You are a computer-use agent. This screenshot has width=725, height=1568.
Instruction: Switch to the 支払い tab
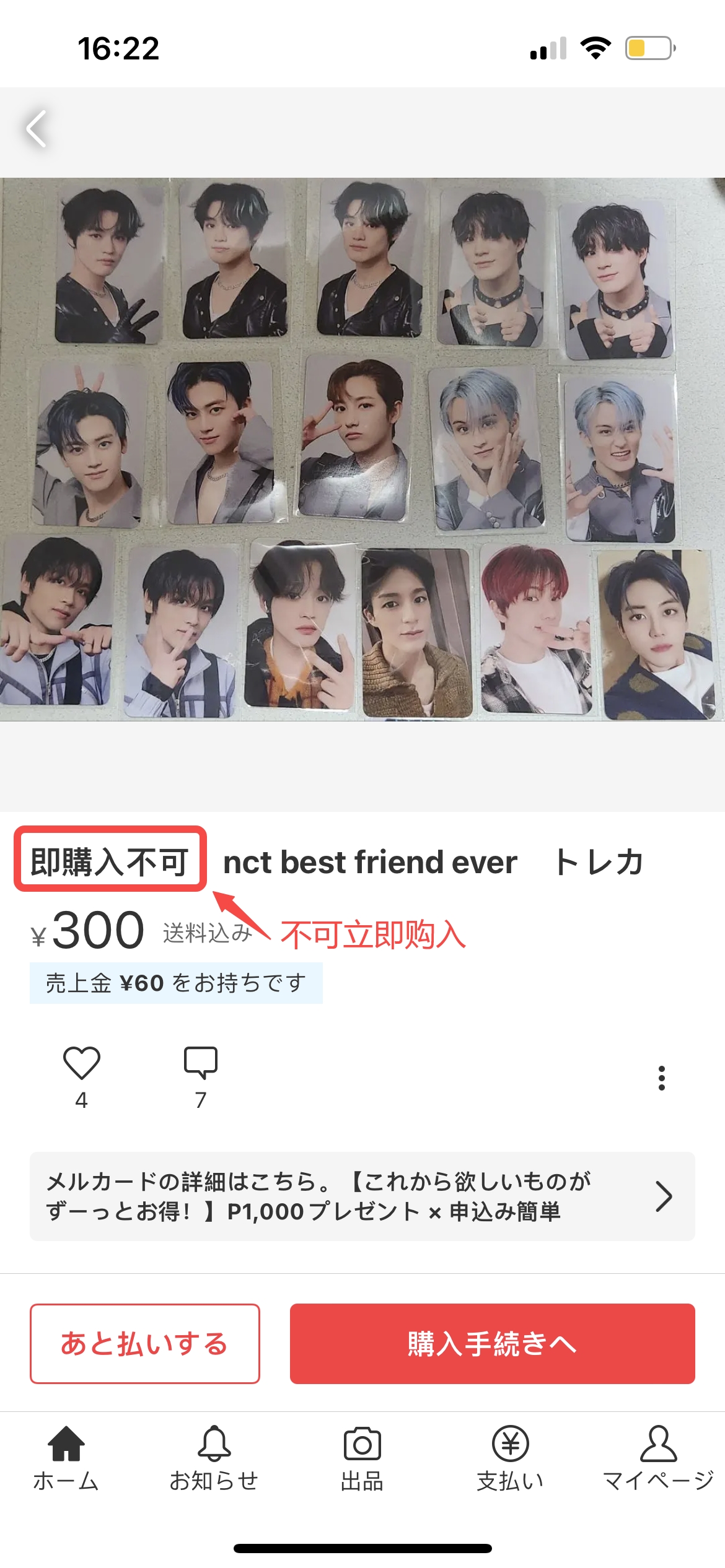[x=510, y=1458]
